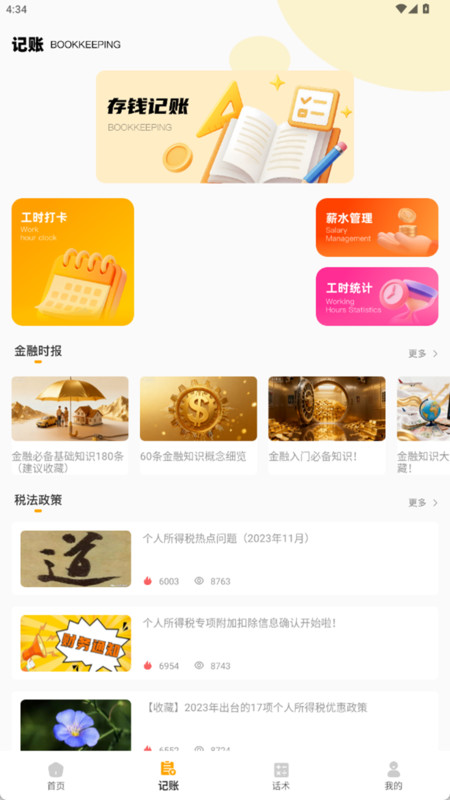
Task: Open 薪水管理 salary management
Action: click(377, 227)
